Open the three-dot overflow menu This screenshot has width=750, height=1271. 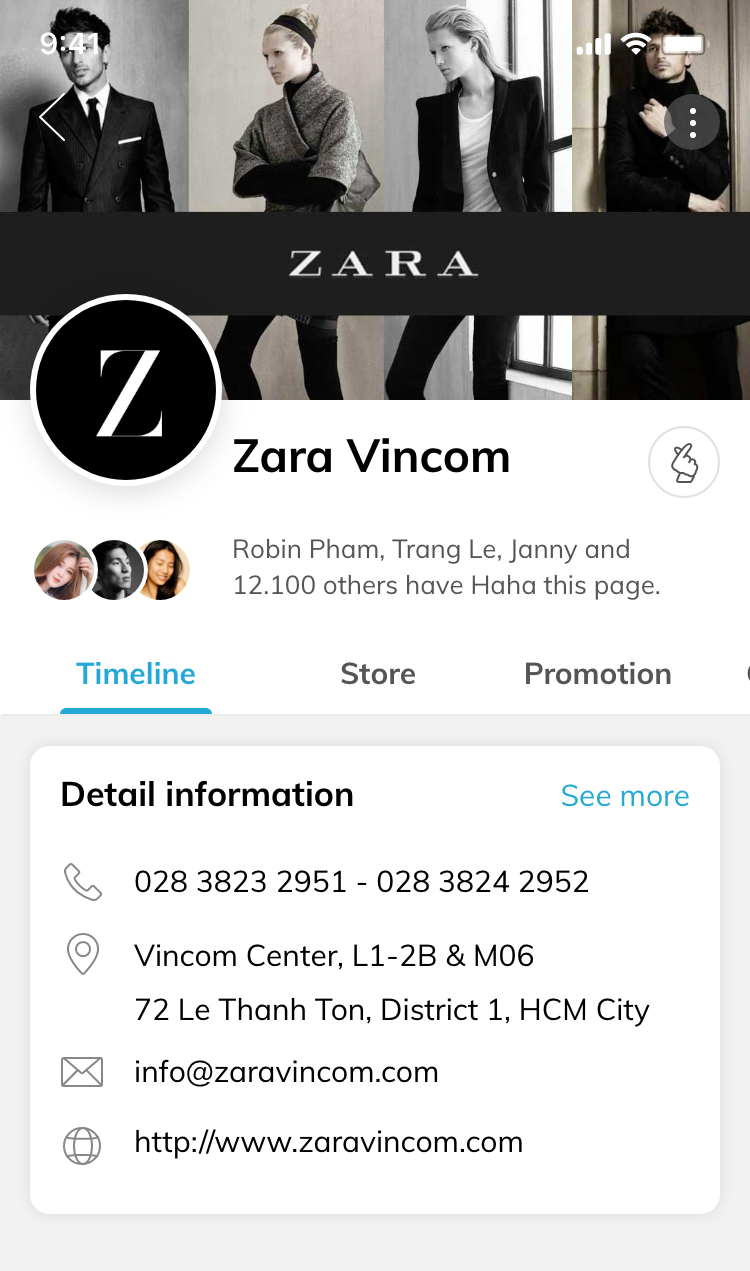[x=692, y=123]
